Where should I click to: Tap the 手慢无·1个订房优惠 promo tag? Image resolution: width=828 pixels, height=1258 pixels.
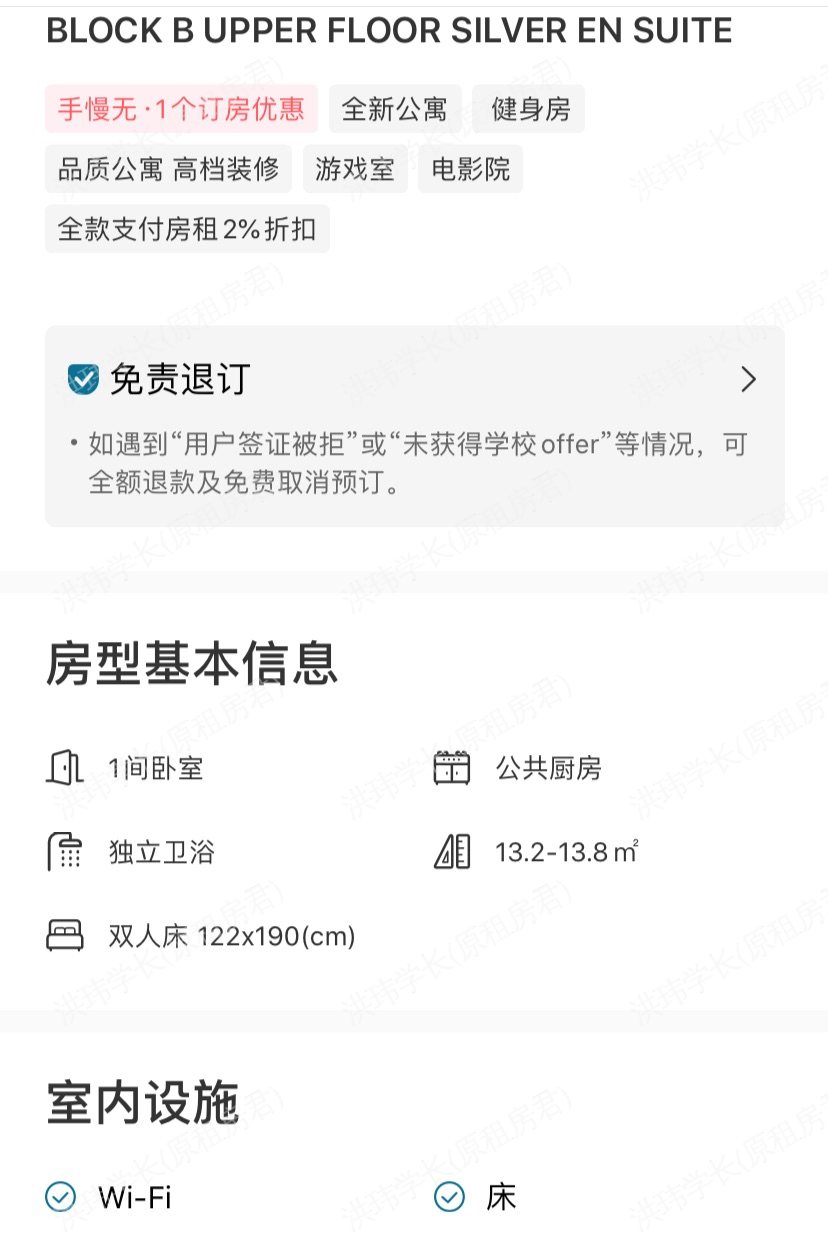coord(181,109)
